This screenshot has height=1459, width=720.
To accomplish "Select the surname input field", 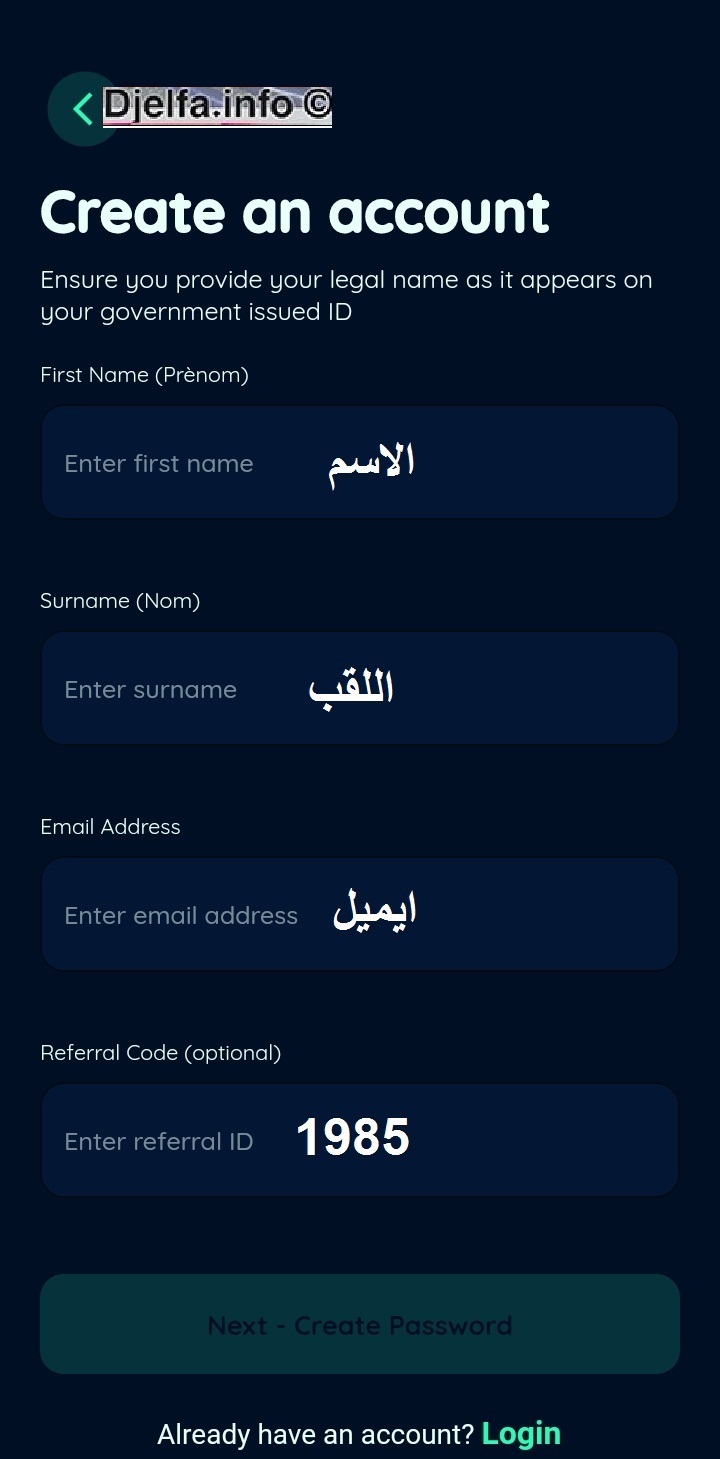I will point(360,688).
